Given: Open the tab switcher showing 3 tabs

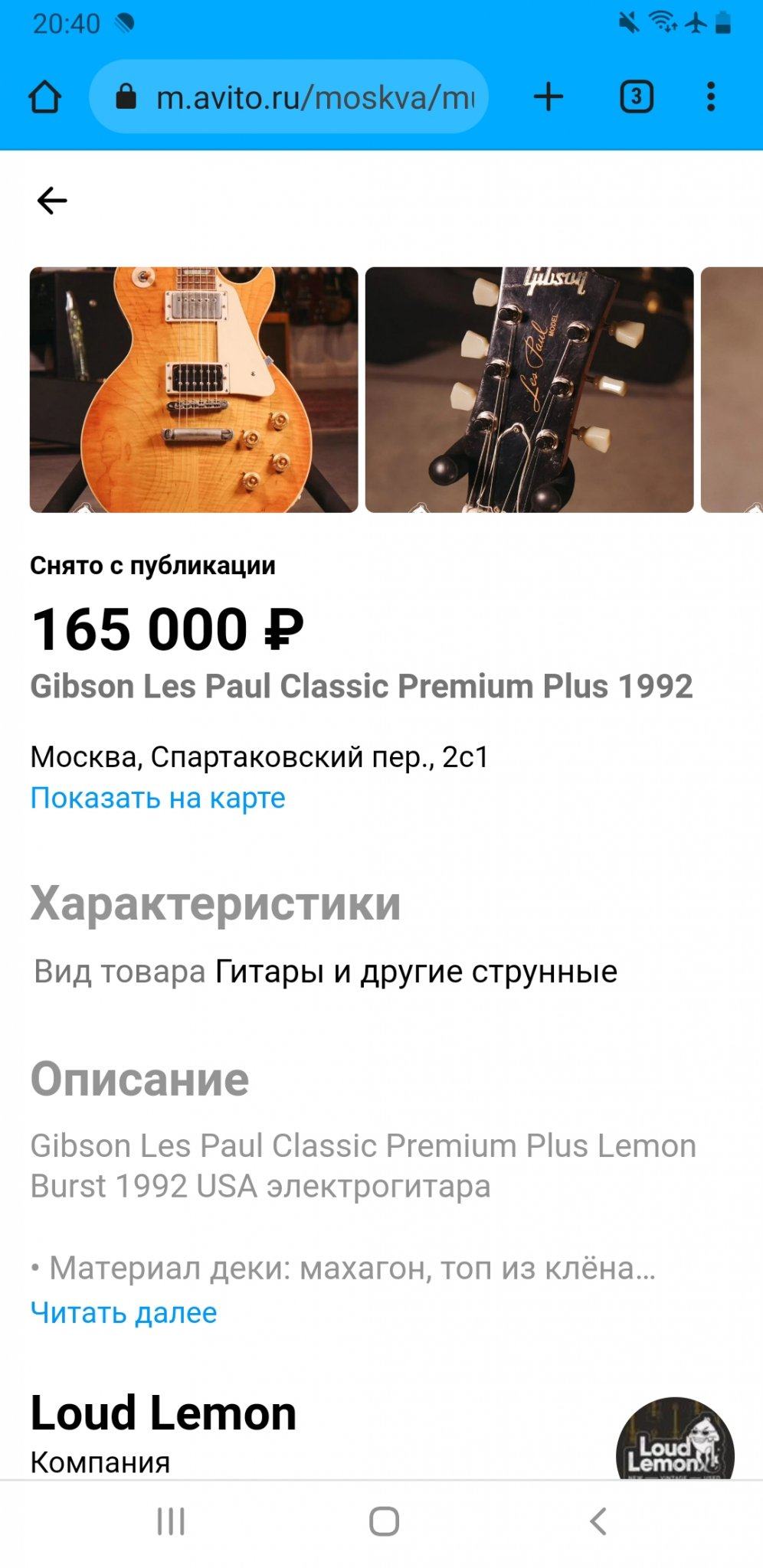Looking at the screenshot, I should click(636, 97).
